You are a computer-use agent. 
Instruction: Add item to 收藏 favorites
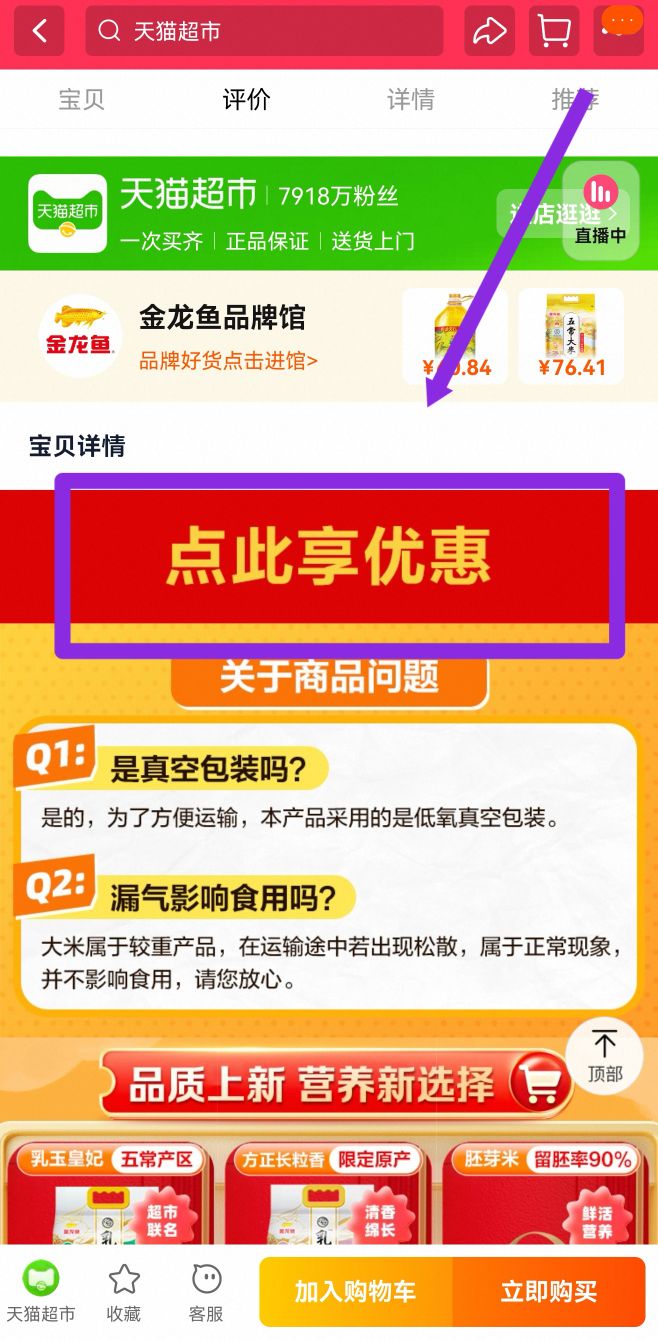124,1292
